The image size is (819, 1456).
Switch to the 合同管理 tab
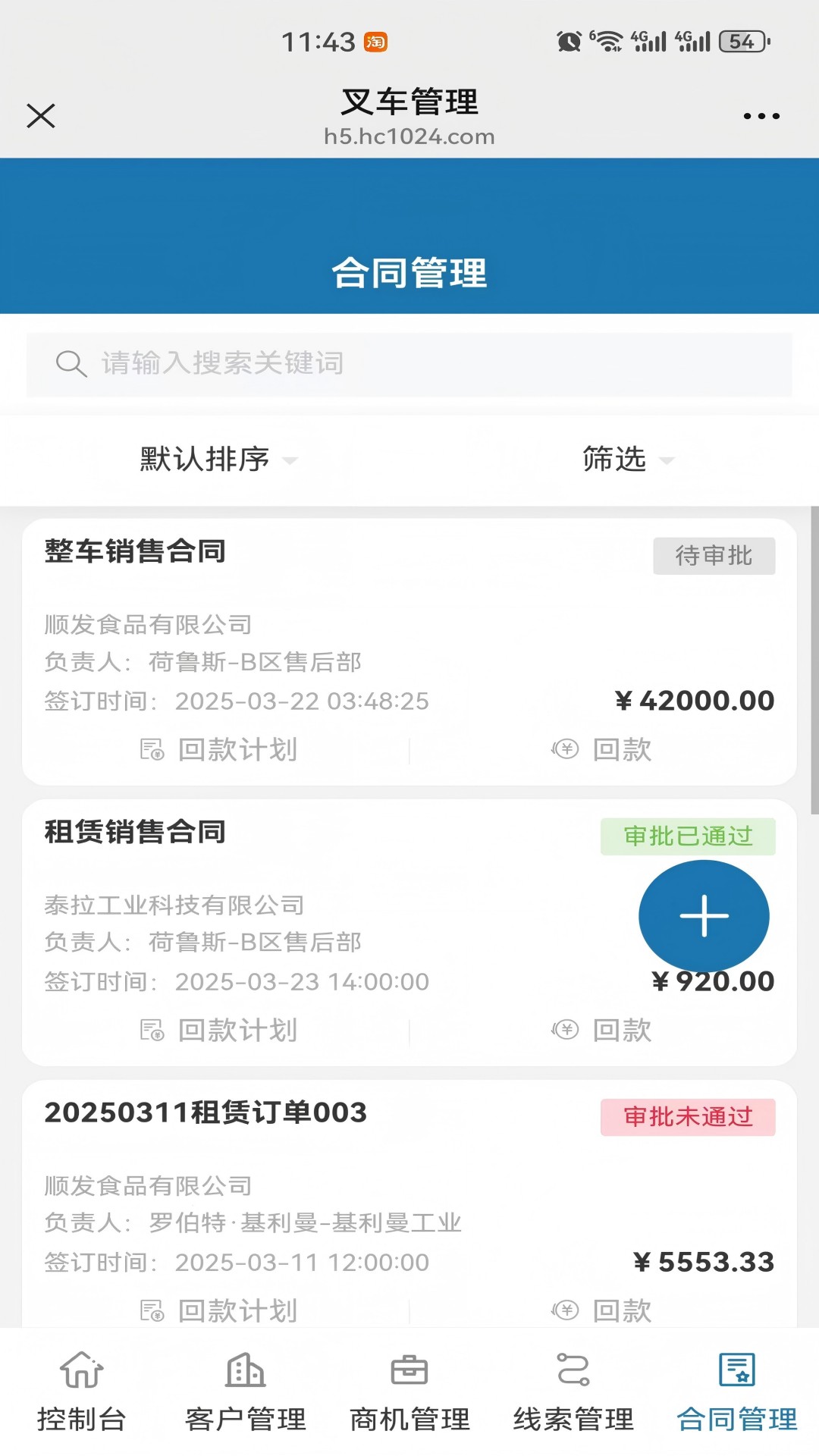736,1410
